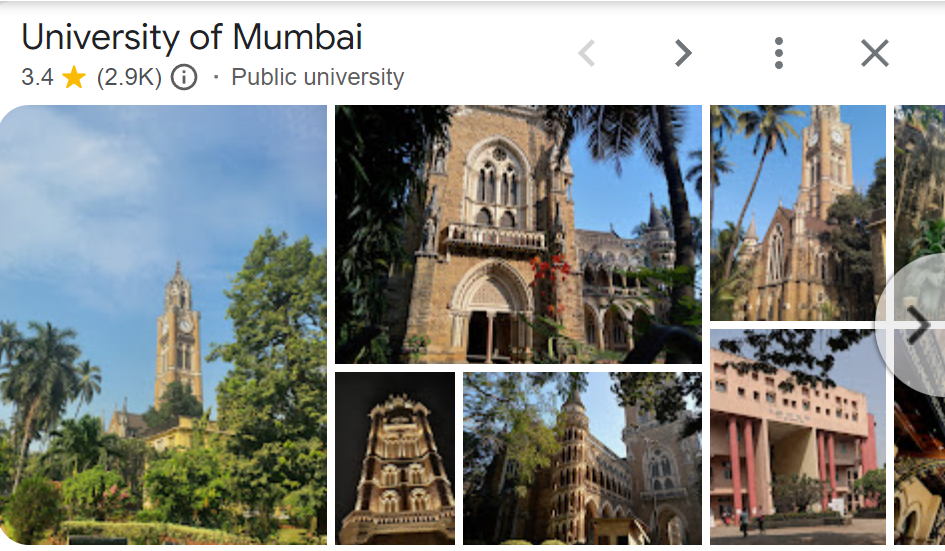Open the spiral turret building photo
The image size is (945, 551).
582,458
